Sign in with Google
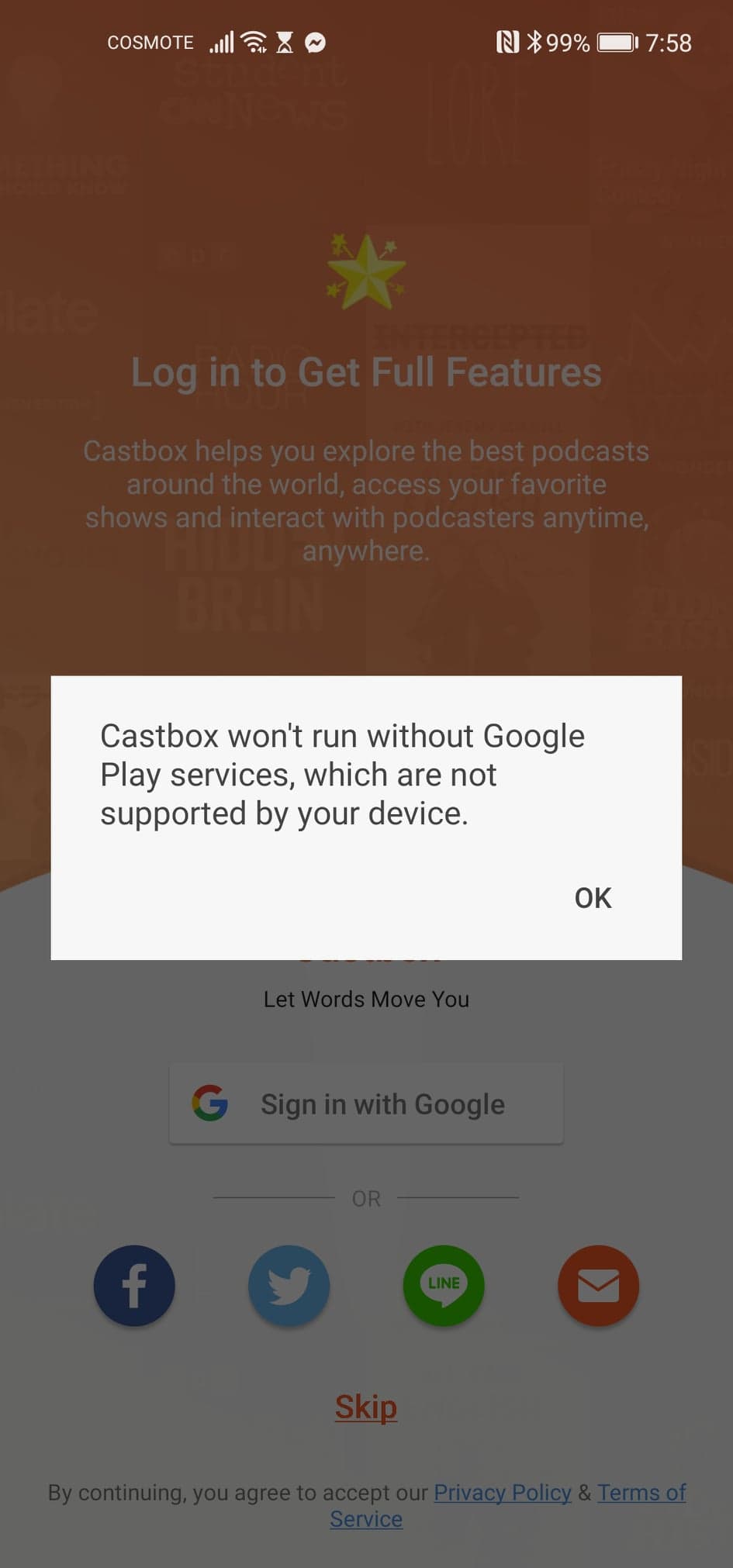 click(366, 1103)
